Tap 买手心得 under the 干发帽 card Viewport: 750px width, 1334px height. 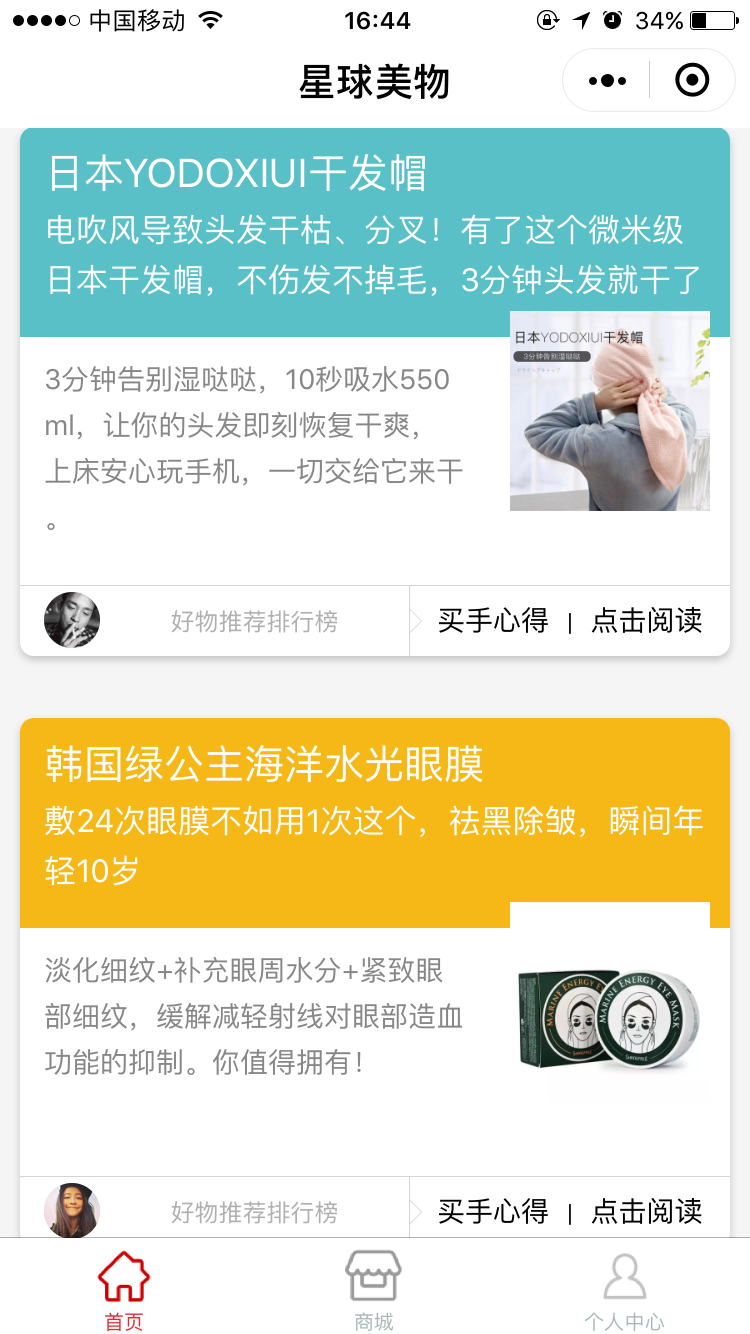493,621
